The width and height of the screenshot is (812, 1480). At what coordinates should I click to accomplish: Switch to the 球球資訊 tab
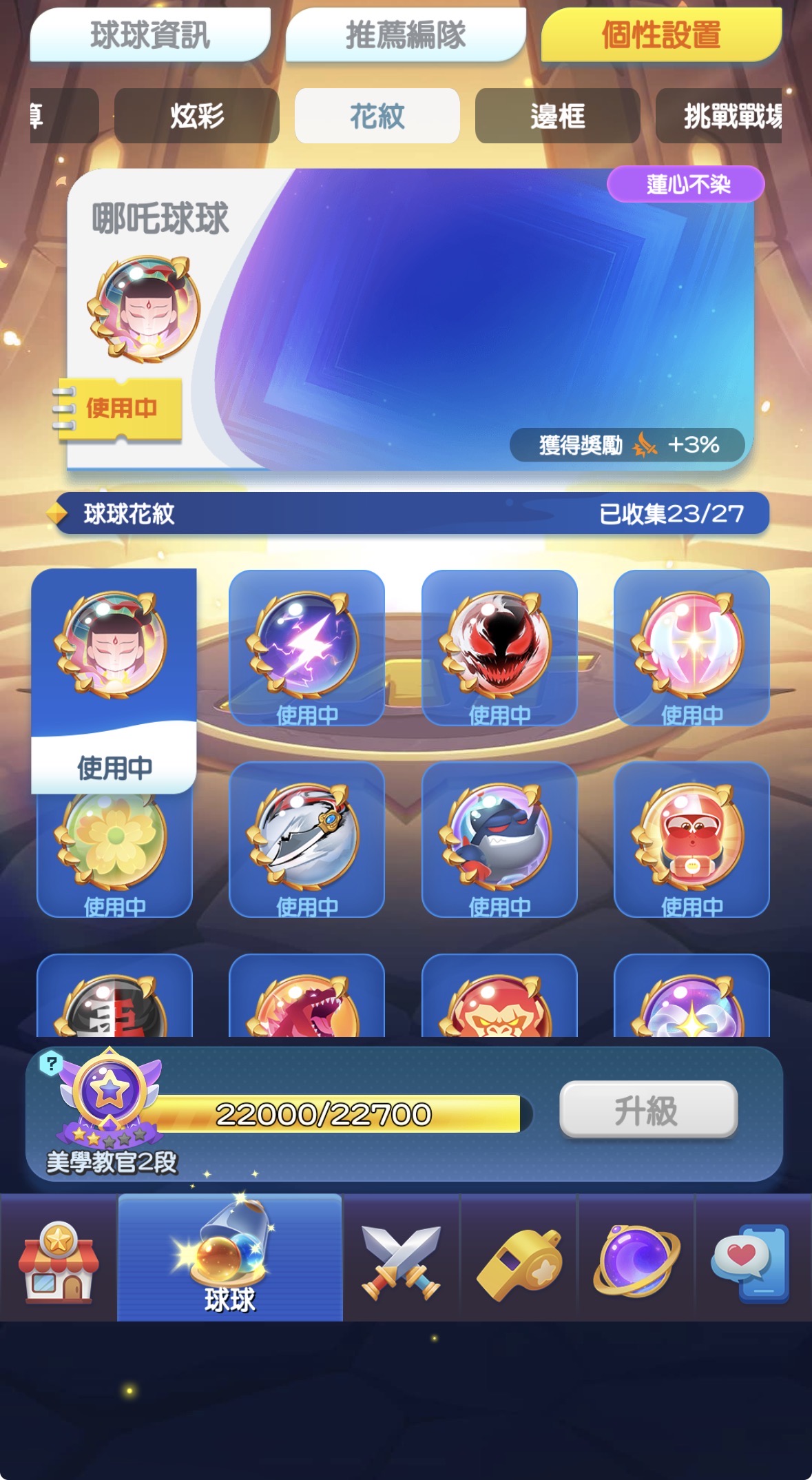tap(149, 36)
